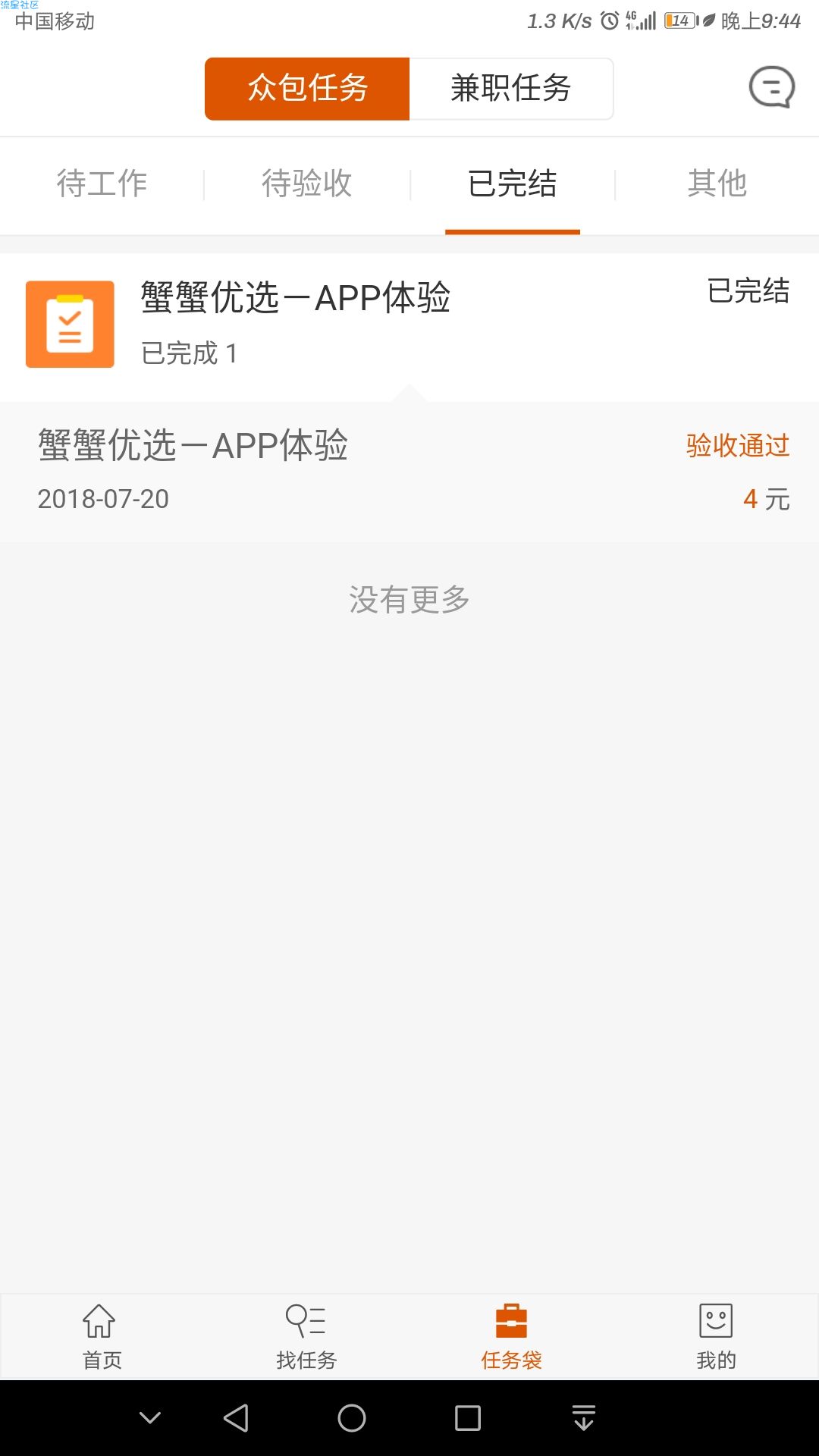Viewport: 819px width, 1456px height.
Task: Tap the system back button
Action: click(236, 1417)
